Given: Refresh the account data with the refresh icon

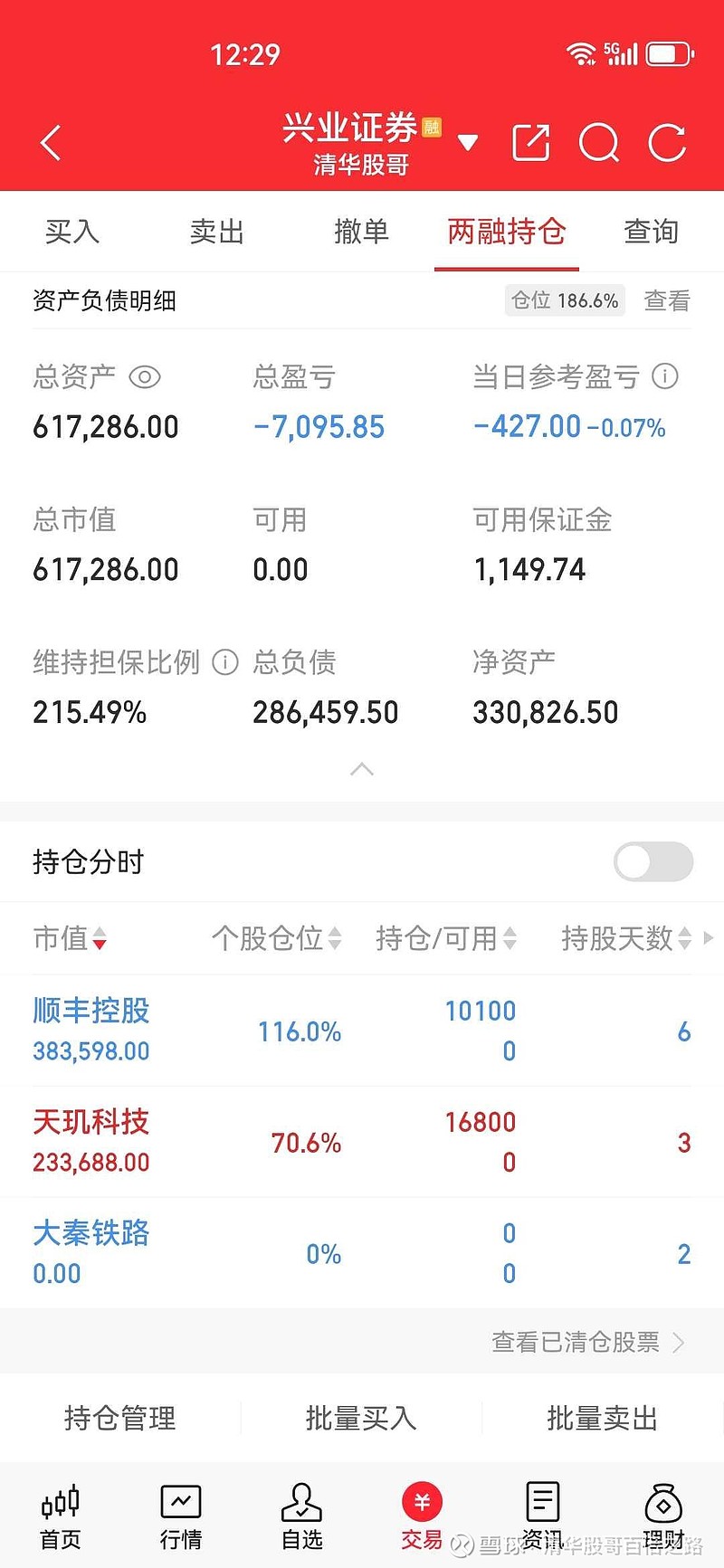Looking at the screenshot, I should [x=668, y=143].
